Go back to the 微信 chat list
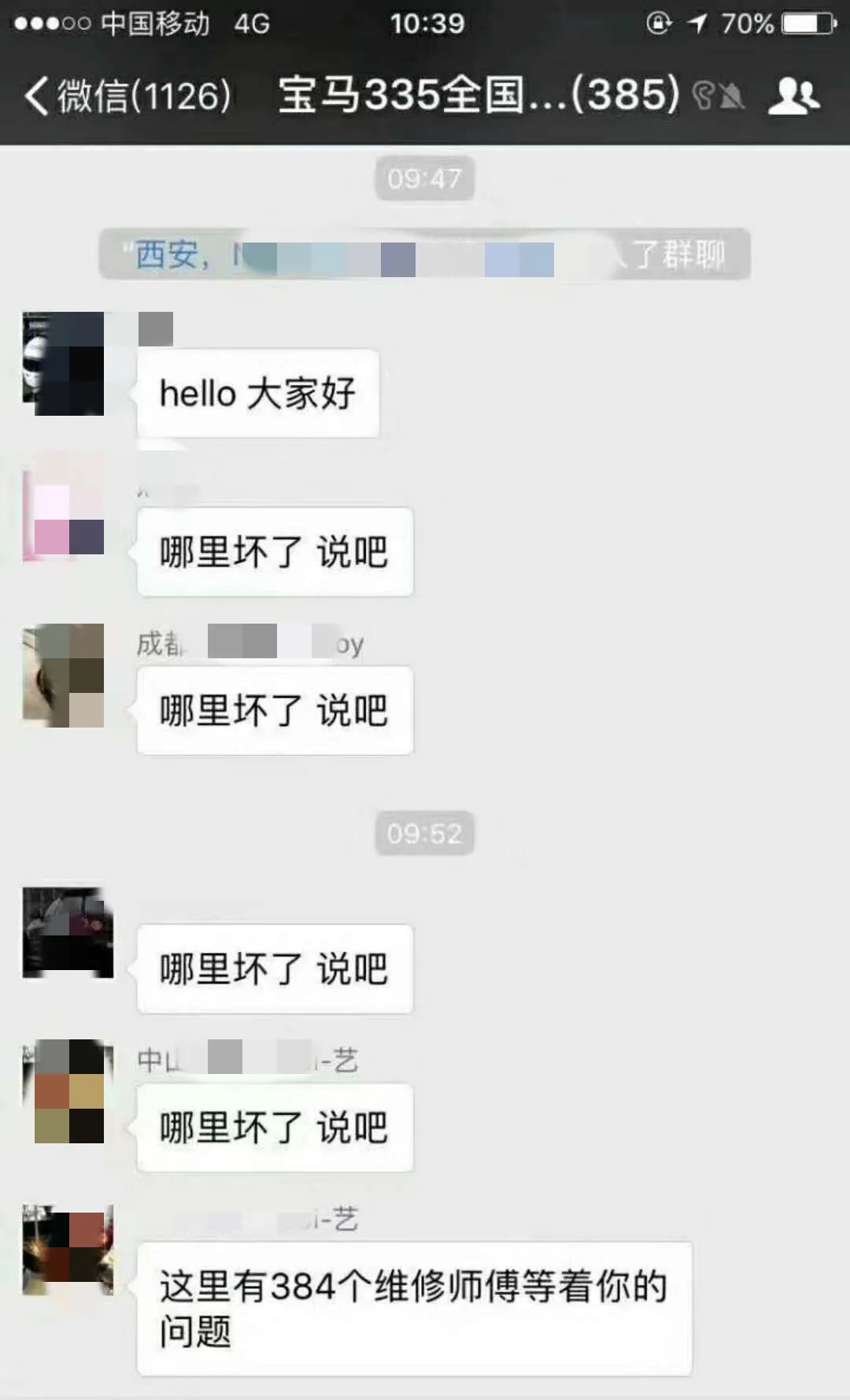The height and width of the screenshot is (1400, 850). tap(126, 96)
